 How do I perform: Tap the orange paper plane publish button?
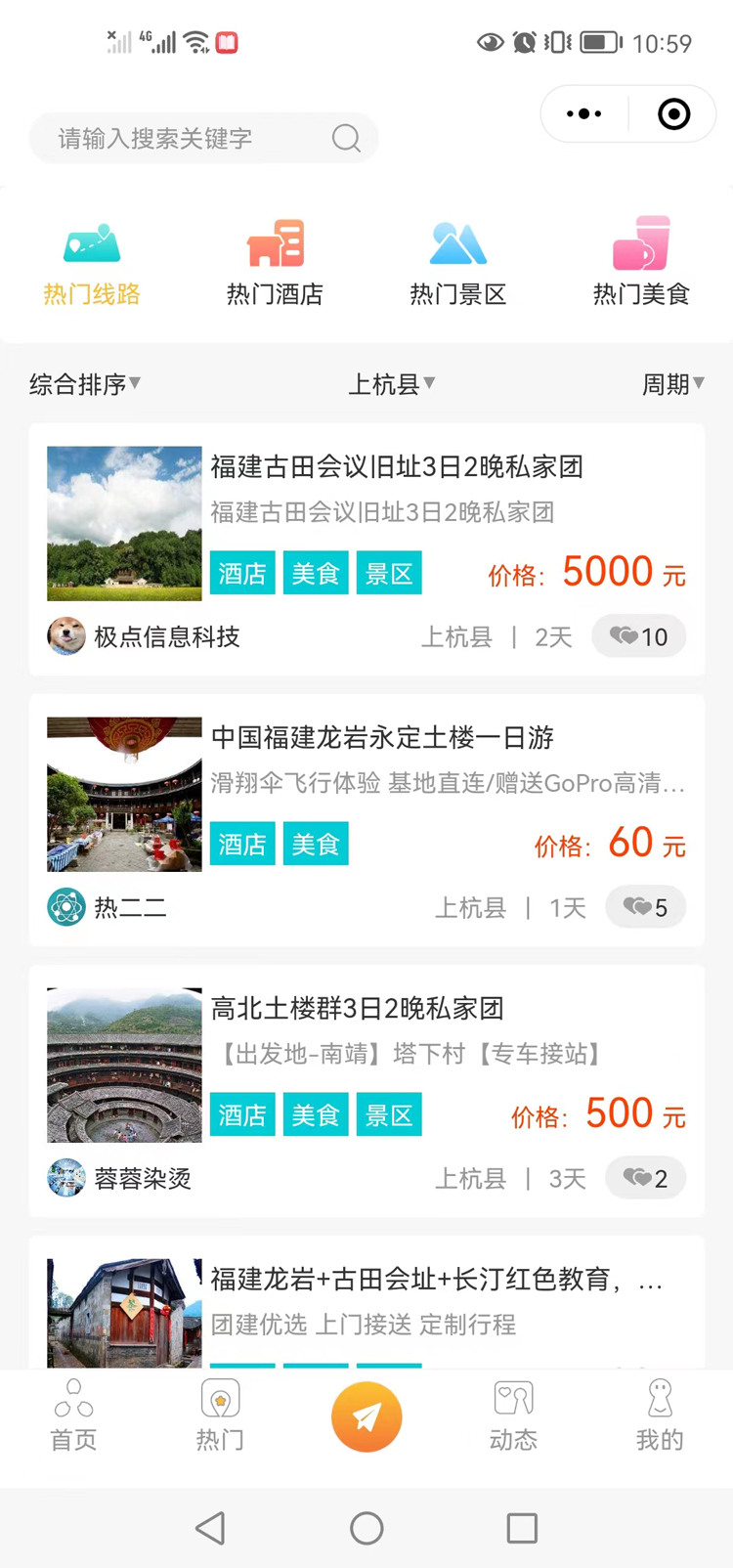point(366,1417)
